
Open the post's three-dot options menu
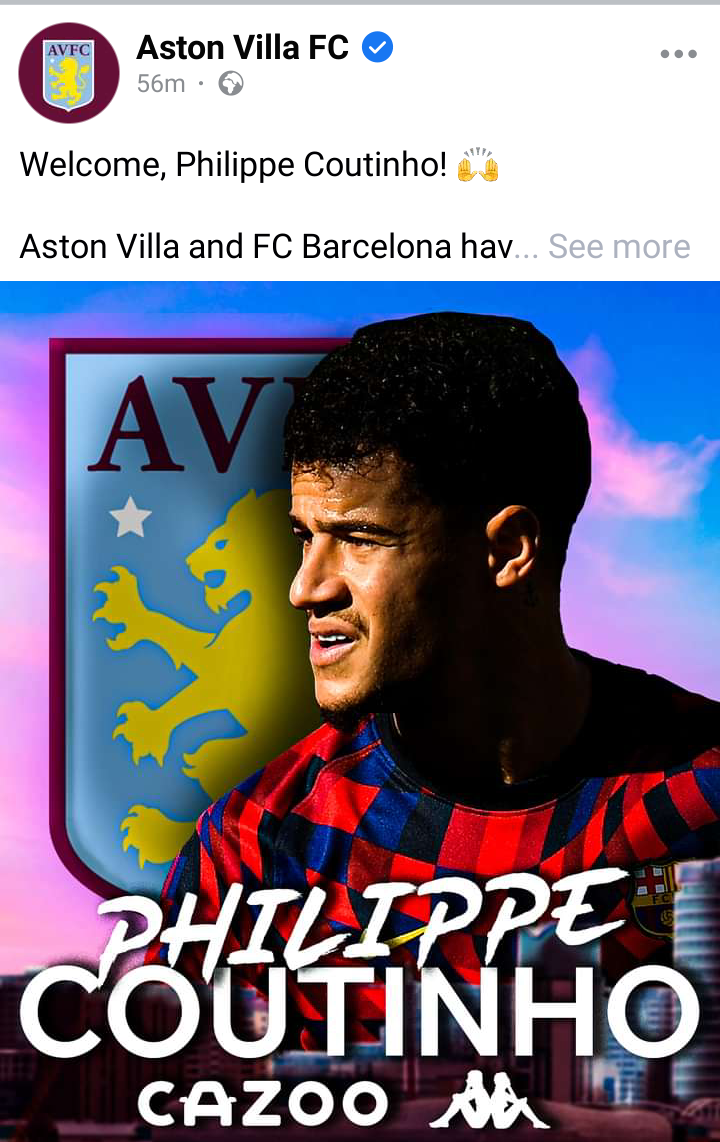pyautogui.click(x=678, y=54)
